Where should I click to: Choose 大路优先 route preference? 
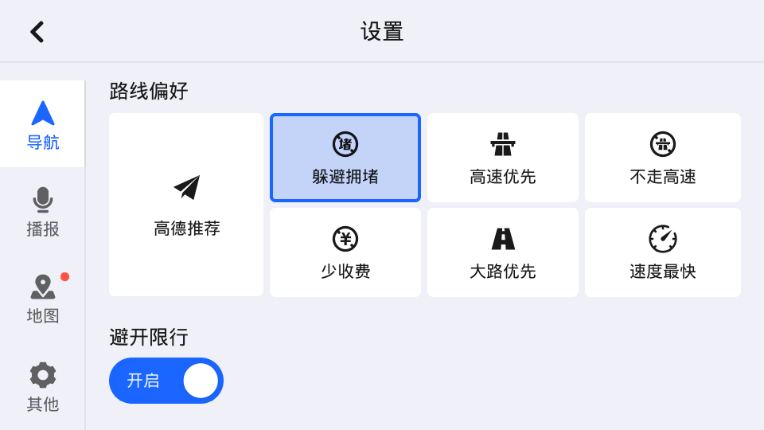point(502,252)
